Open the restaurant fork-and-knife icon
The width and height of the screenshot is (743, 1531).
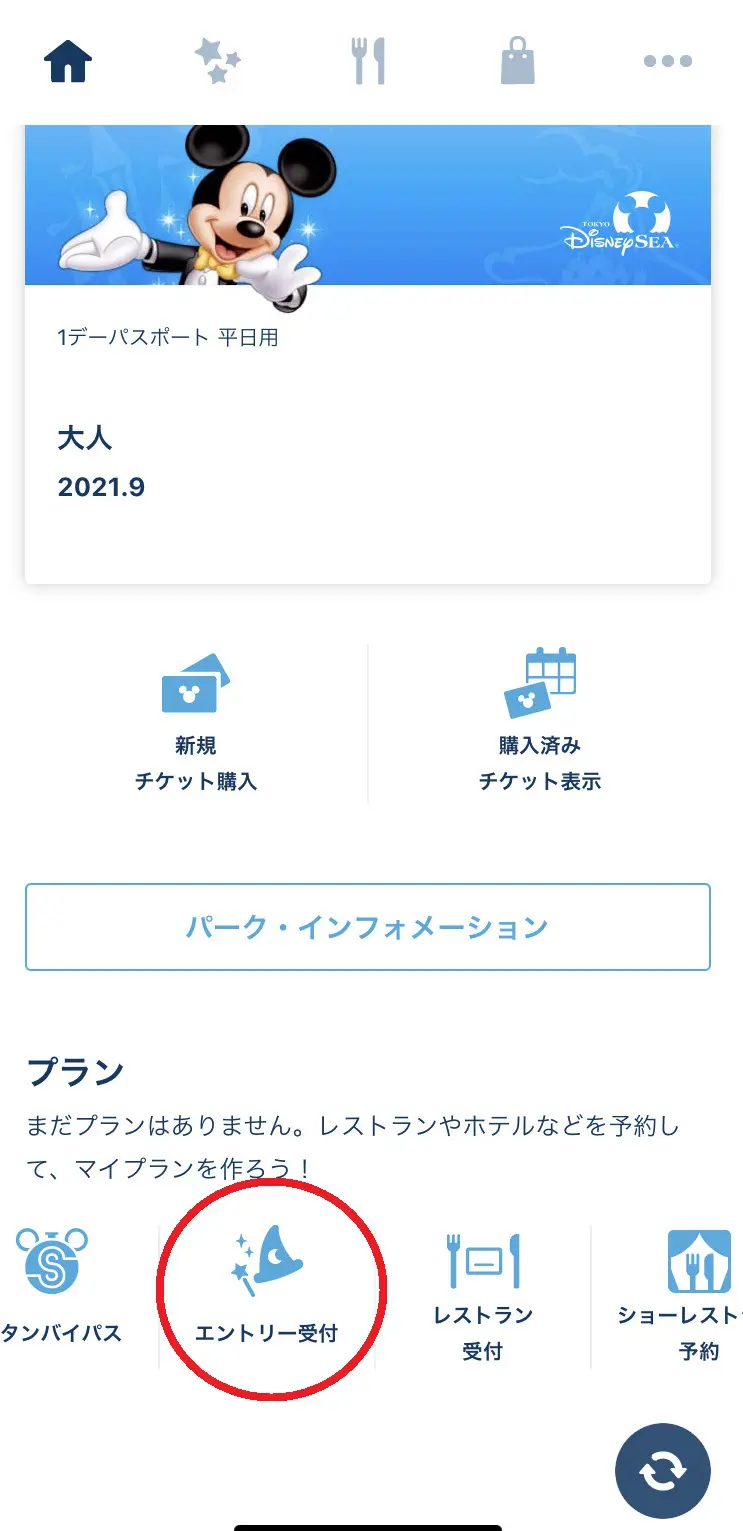pyautogui.click(x=368, y=60)
